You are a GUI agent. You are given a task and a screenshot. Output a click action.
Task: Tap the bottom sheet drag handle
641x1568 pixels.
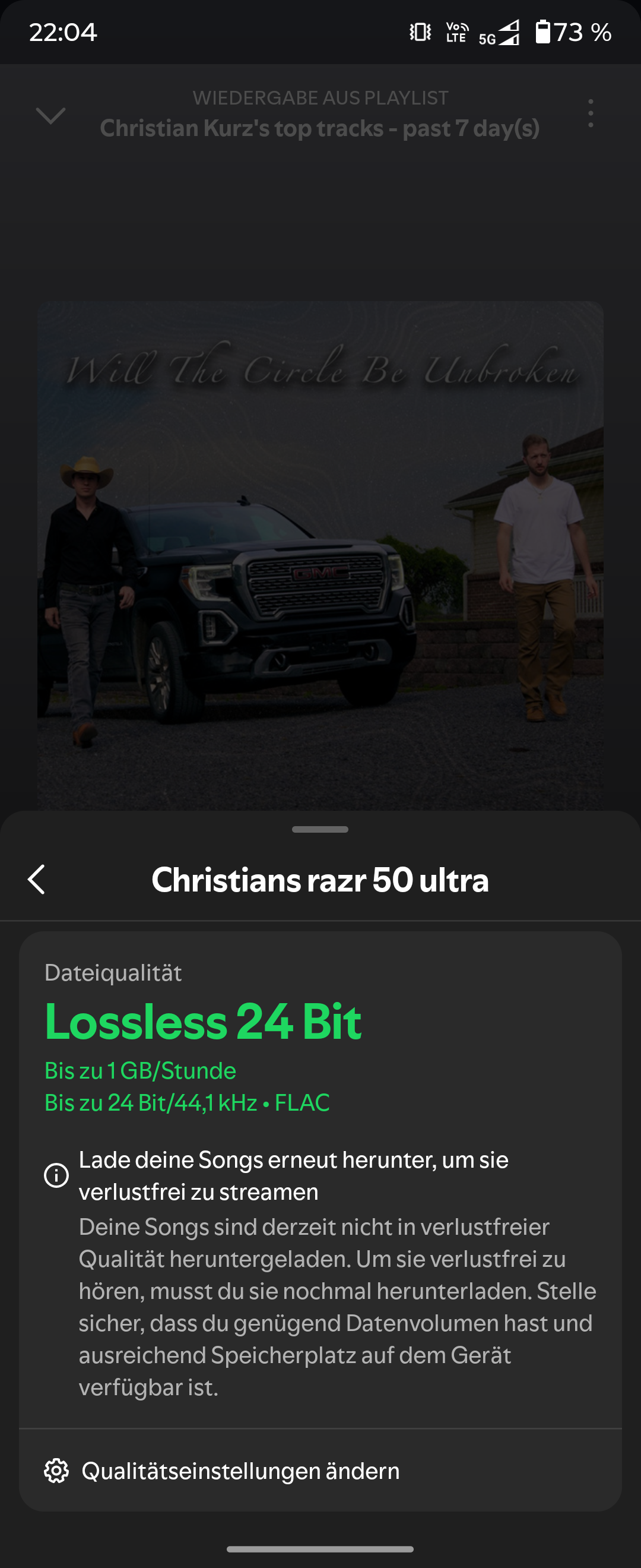point(320,829)
